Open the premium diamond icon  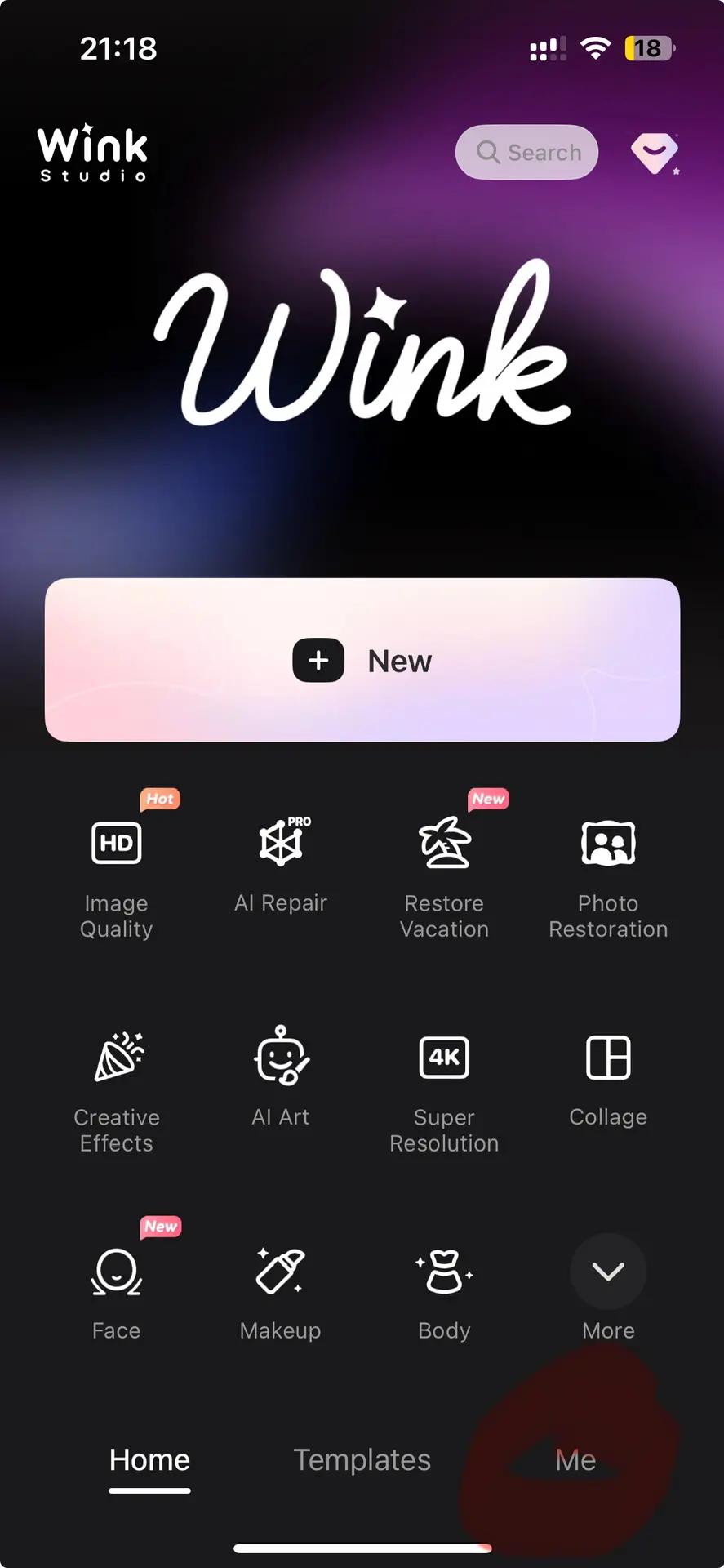654,153
